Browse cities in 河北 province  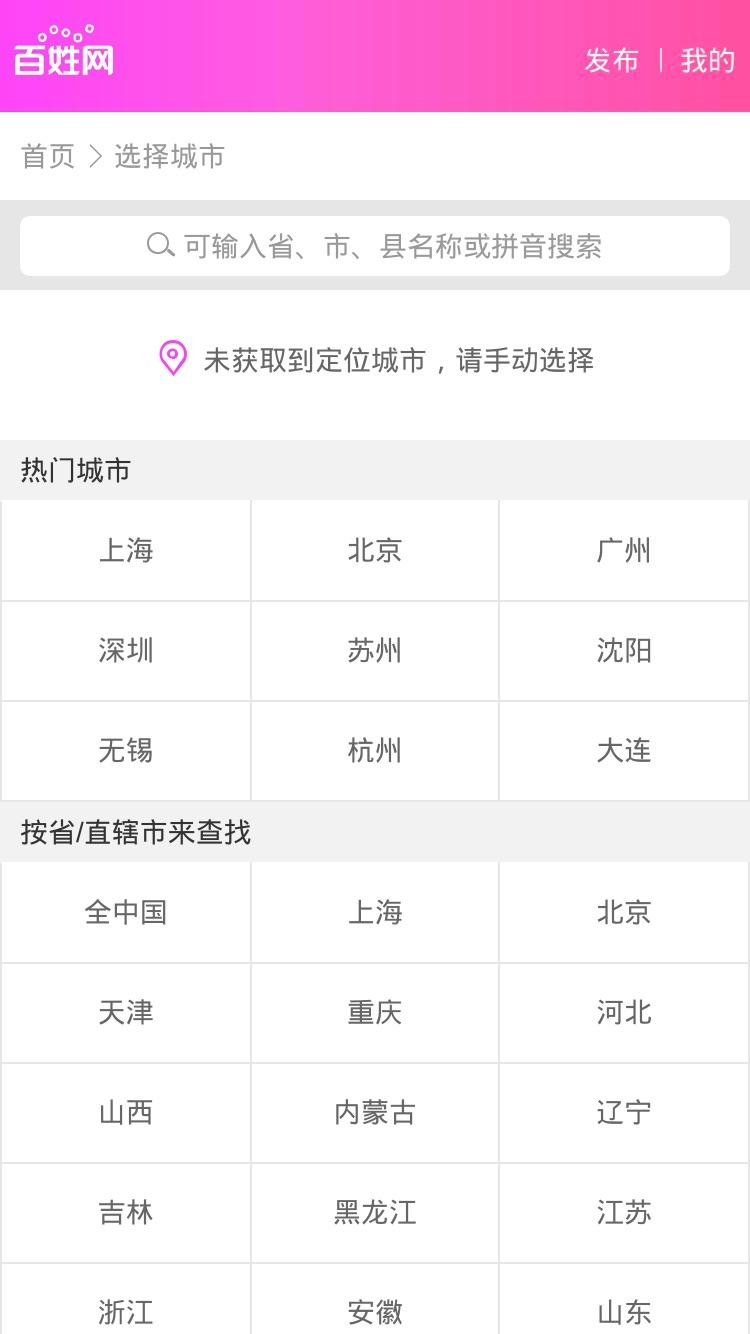624,1012
